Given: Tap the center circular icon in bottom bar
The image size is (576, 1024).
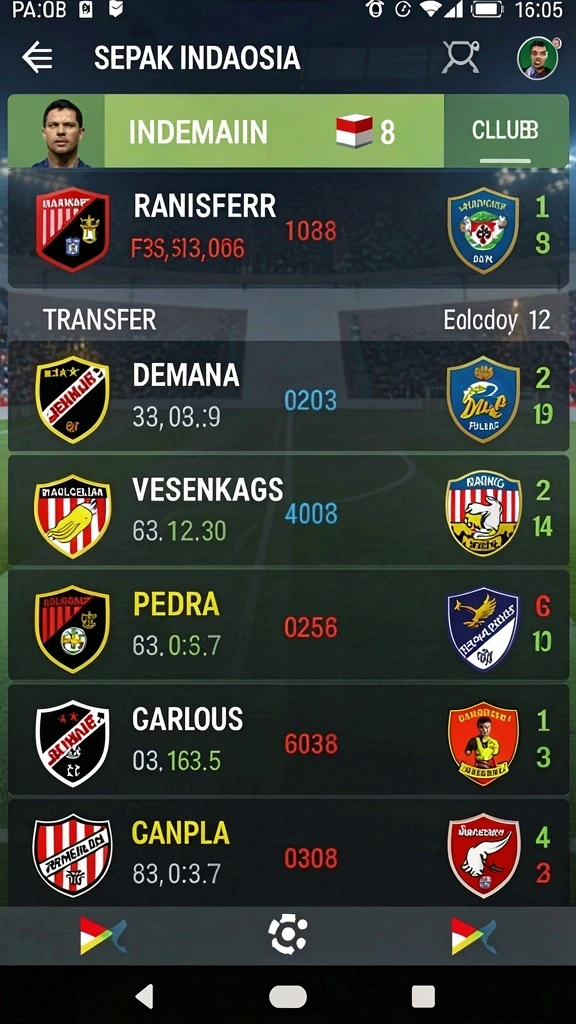Looking at the screenshot, I should tap(288, 935).
